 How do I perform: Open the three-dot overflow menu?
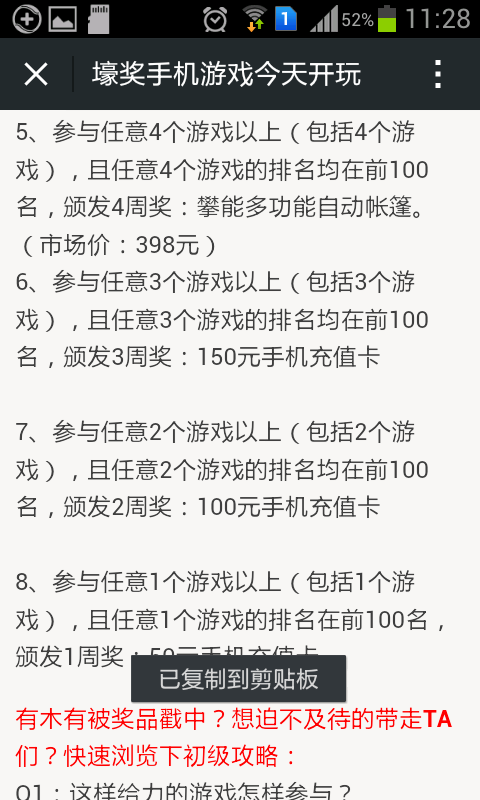pyautogui.click(x=438, y=74)
